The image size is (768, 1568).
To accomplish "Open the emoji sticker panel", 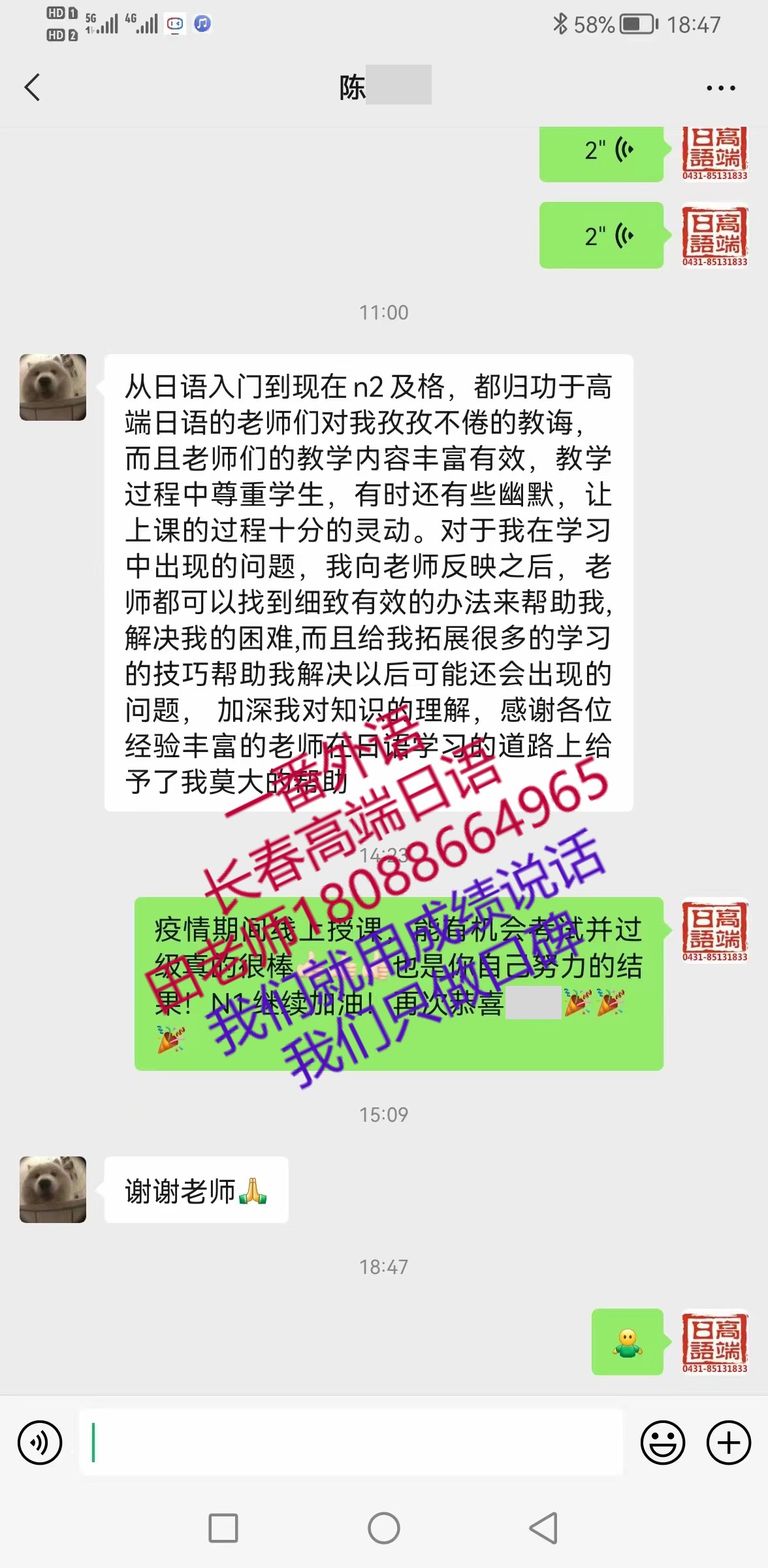I will tap(663, 1443).
